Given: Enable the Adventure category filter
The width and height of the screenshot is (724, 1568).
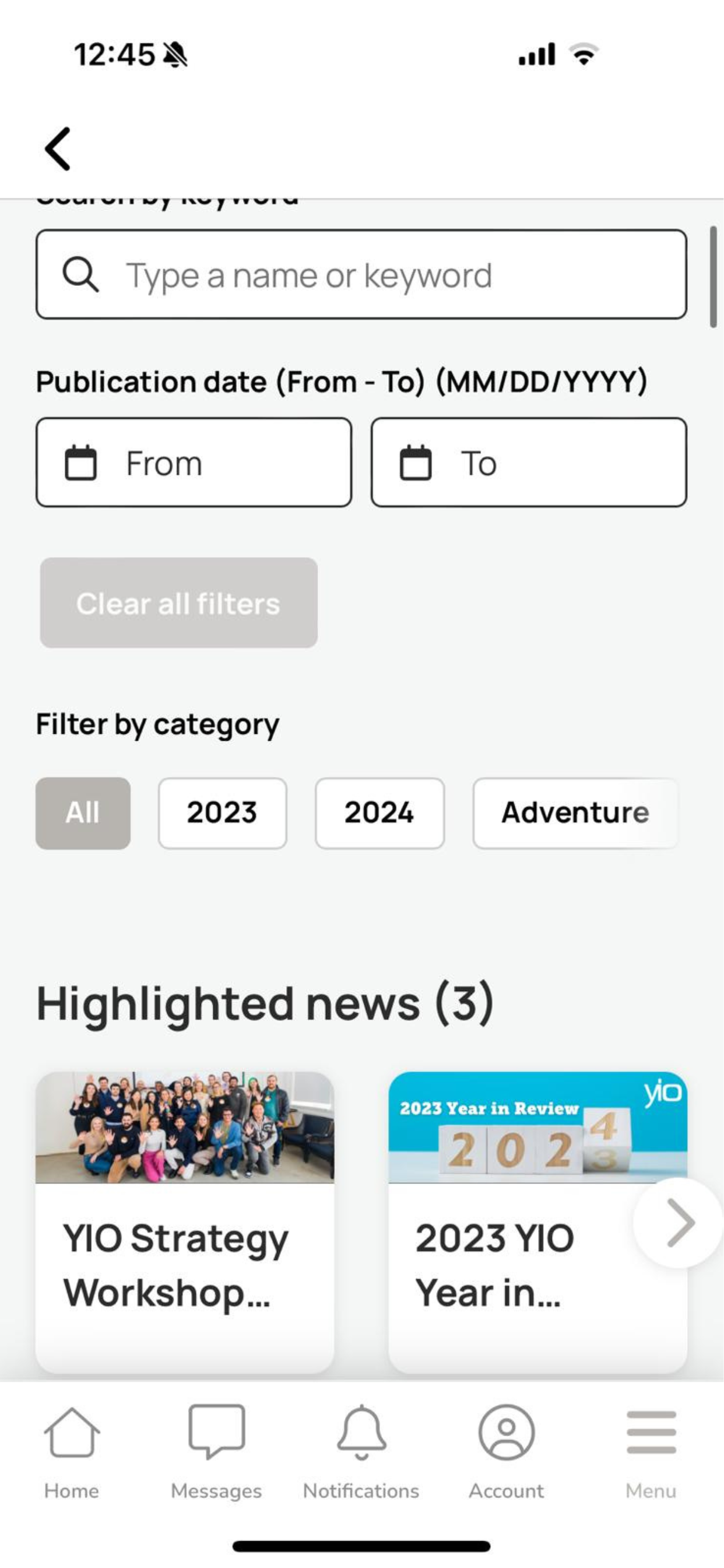Looking at the screenshot, I should point(574,813).
